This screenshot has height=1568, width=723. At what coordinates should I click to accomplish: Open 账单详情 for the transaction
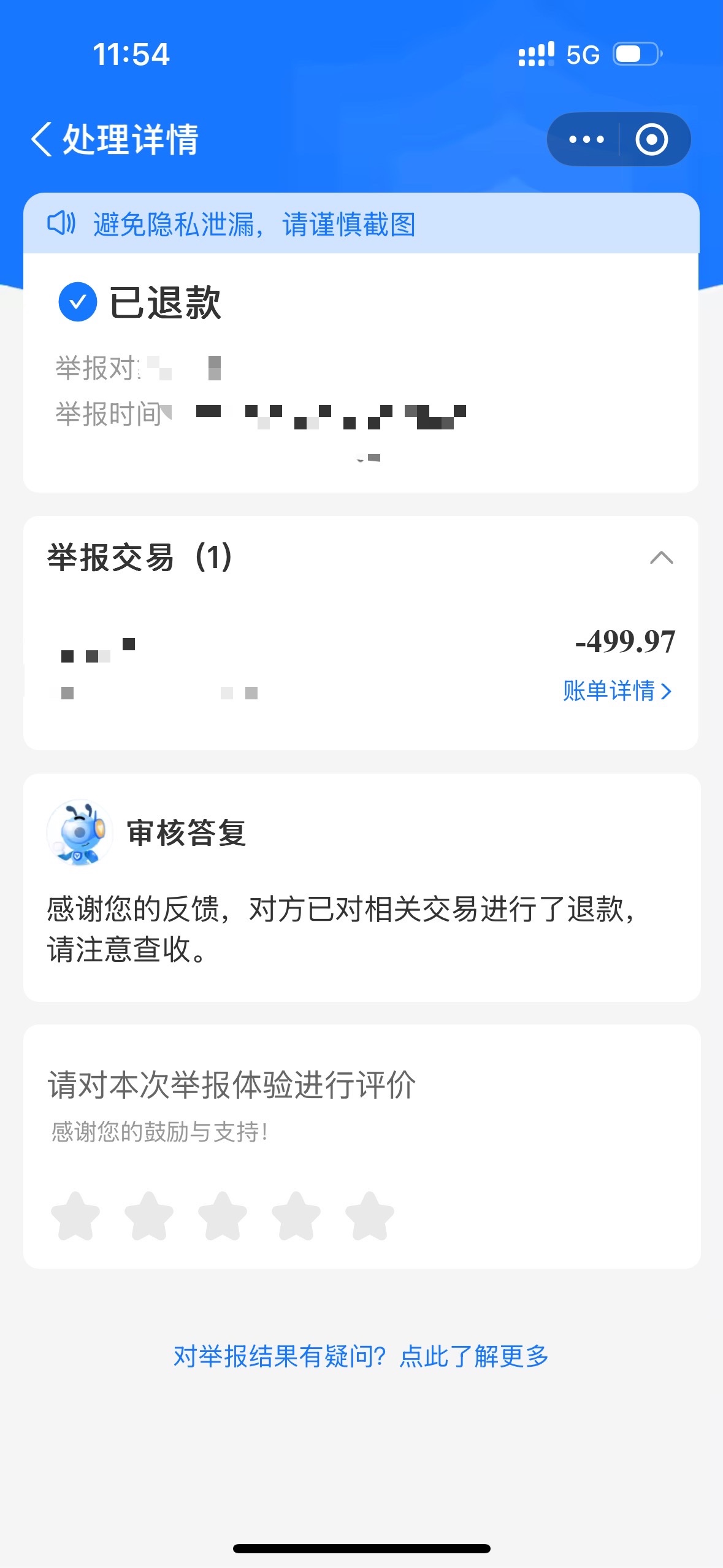tap(616, 691)
